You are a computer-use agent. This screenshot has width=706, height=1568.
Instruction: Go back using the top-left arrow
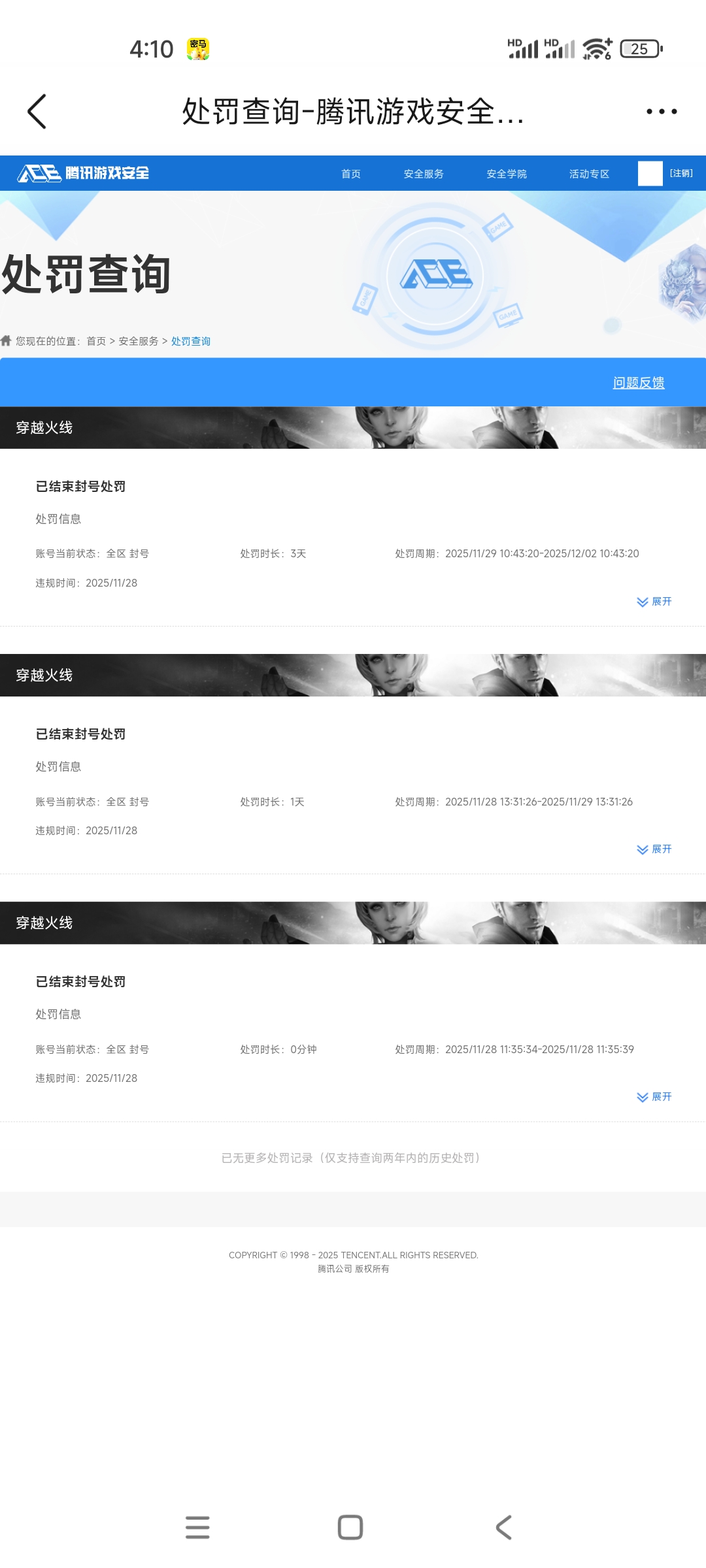coord(37,112)
